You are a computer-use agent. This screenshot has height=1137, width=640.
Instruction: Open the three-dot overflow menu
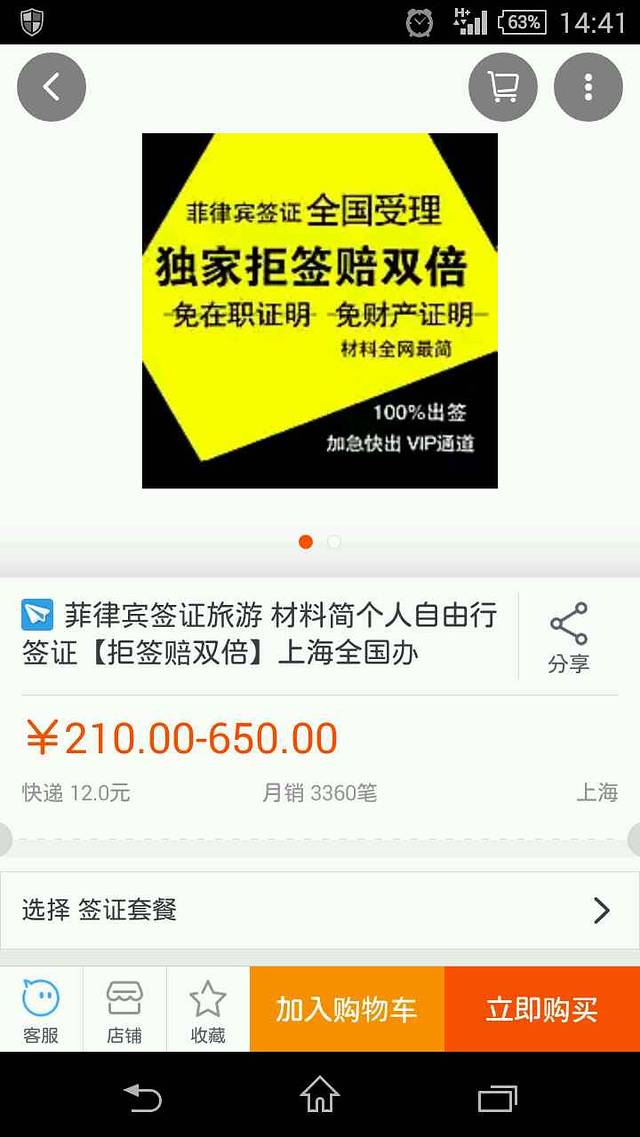point(588,88)
